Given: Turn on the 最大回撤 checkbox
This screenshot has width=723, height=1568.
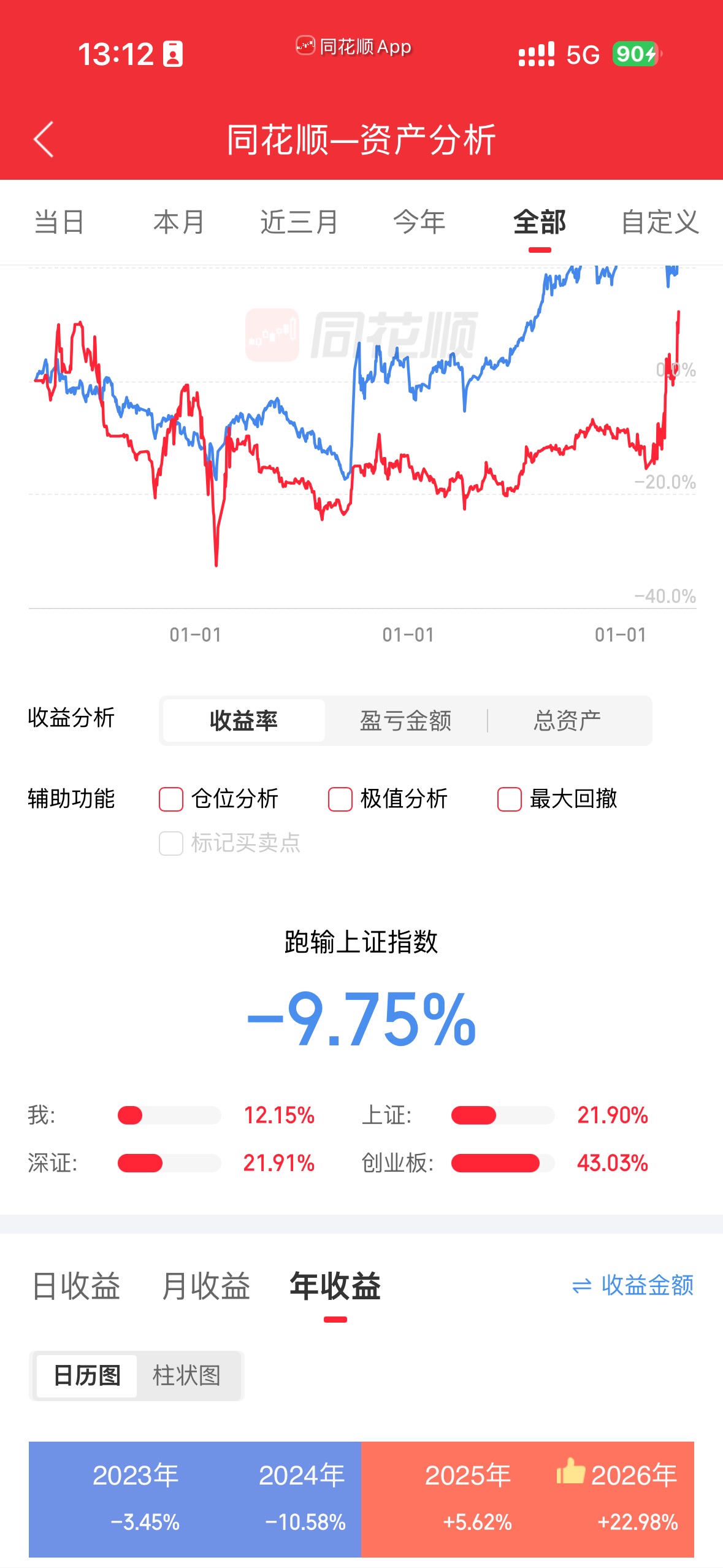Looking at the screenshot, I should coord(510,799).
